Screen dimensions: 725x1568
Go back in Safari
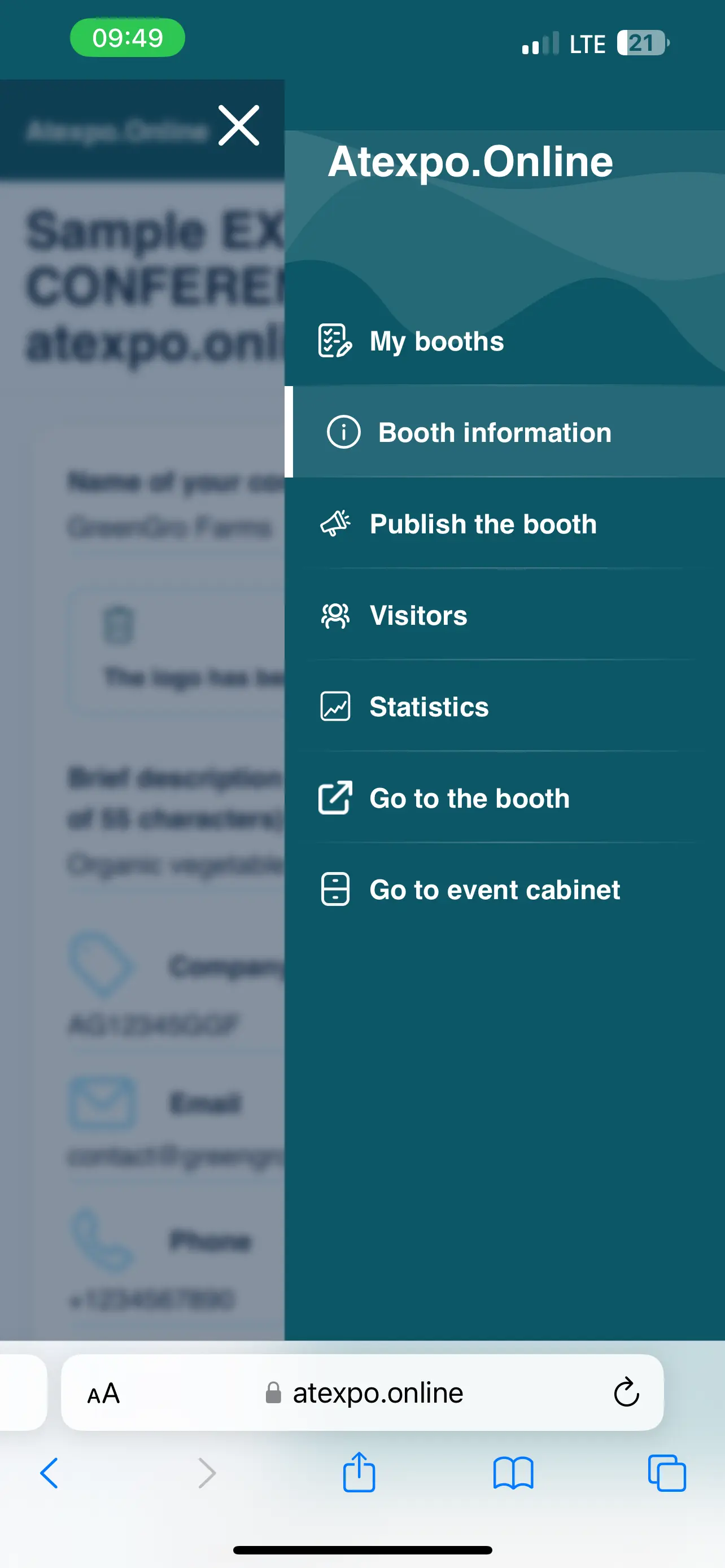click(x=49, y=1474)
